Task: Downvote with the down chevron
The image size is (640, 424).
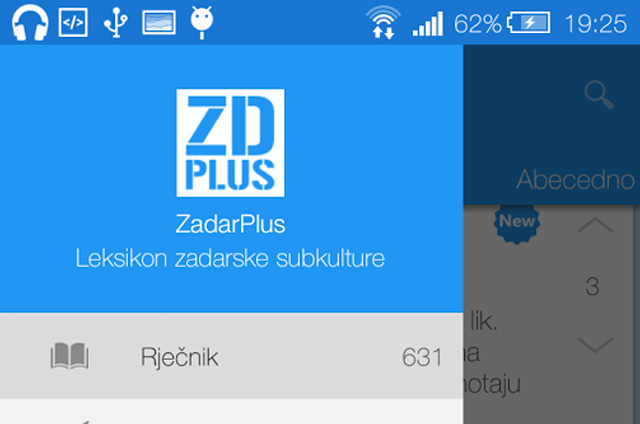Action: tap(596, 346)
